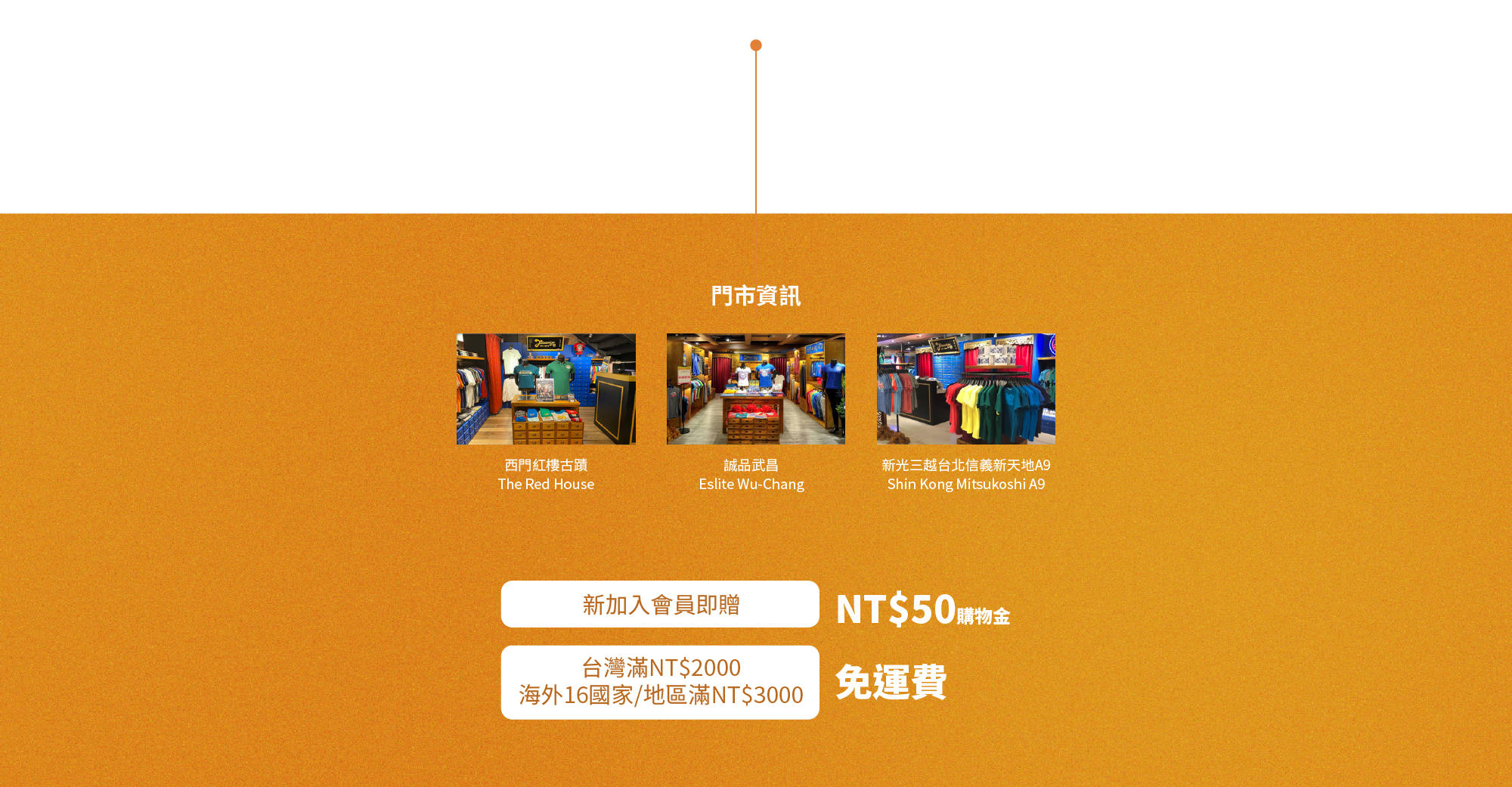Open the The Red House store photo
1512x787 pixels.
[x=546, y=389]
